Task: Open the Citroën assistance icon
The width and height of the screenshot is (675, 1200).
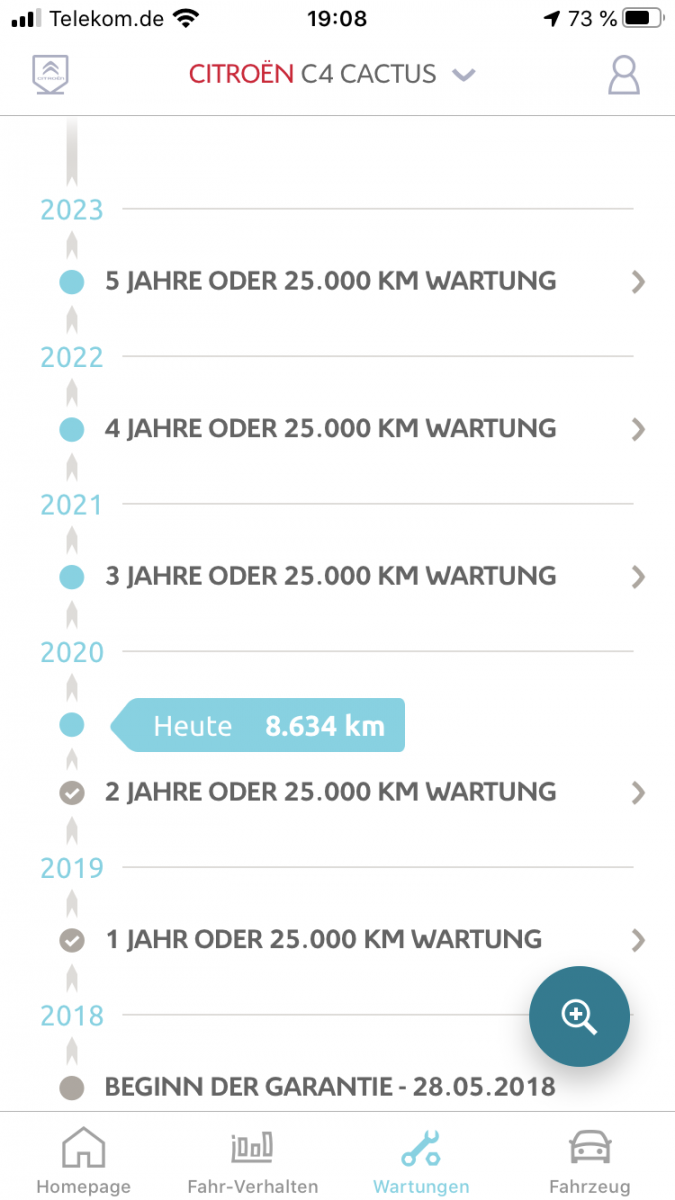Action: click(50, 73)
